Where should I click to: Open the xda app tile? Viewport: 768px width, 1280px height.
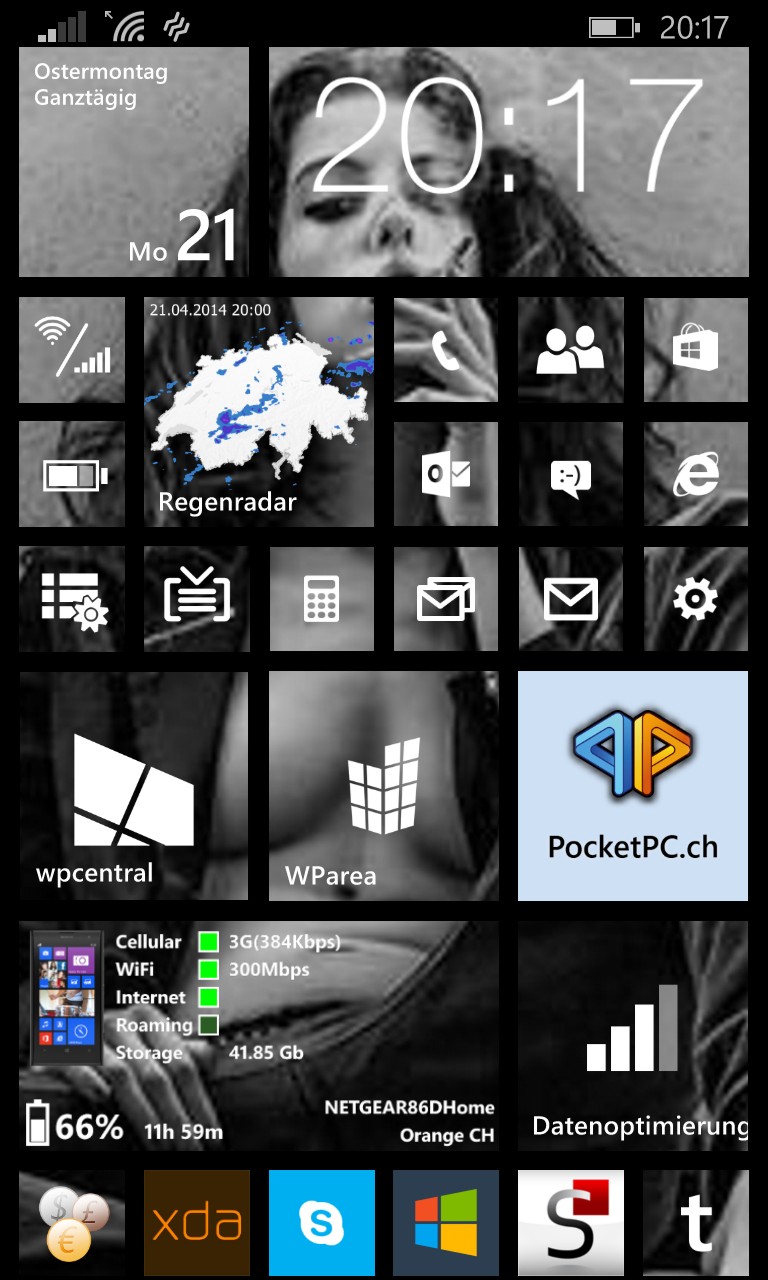(196, 1223)
